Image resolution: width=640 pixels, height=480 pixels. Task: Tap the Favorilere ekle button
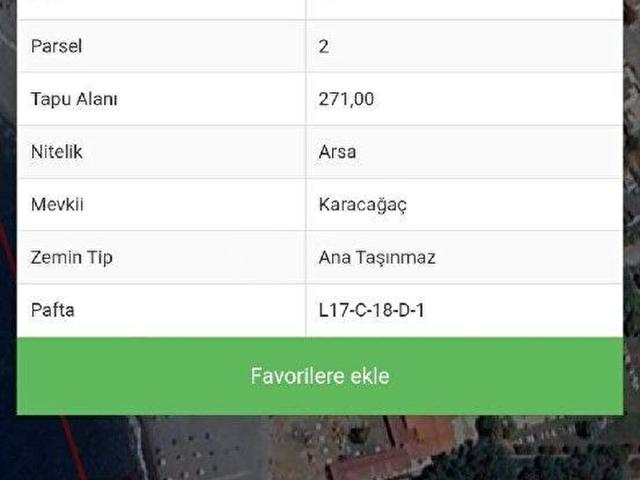(320, 376)
